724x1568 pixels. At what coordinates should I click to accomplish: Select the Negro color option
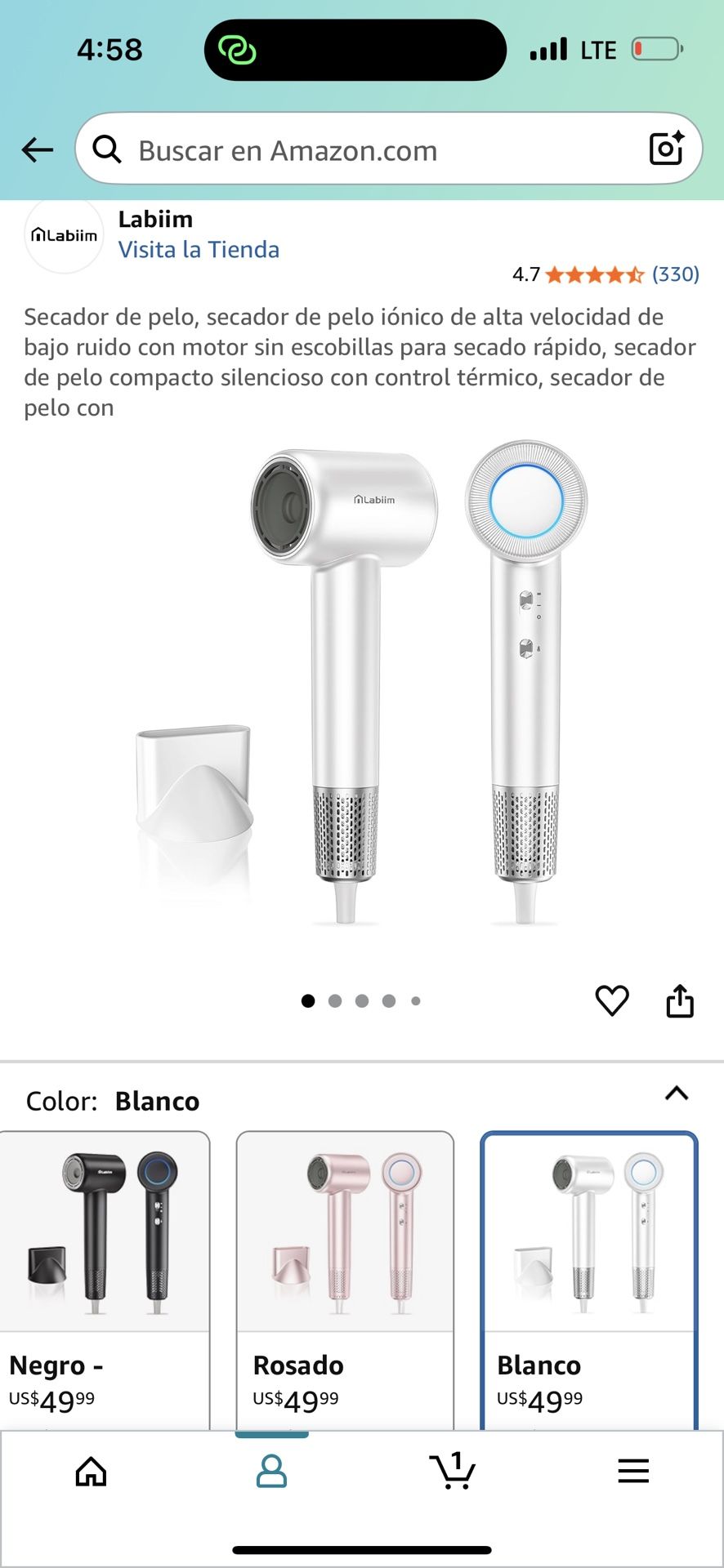pos(104,1280)
